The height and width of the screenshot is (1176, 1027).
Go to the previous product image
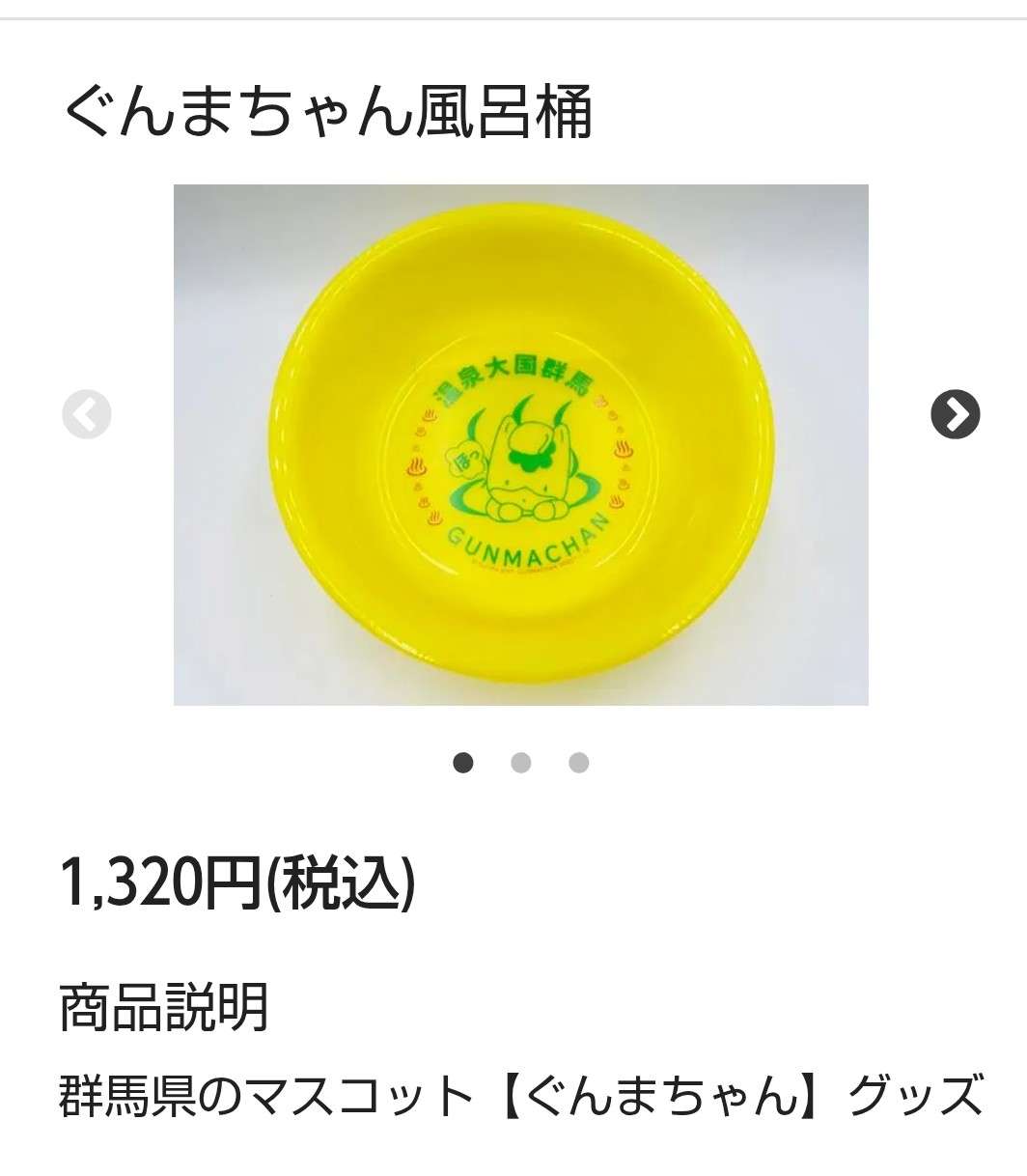tap(86, 414)
